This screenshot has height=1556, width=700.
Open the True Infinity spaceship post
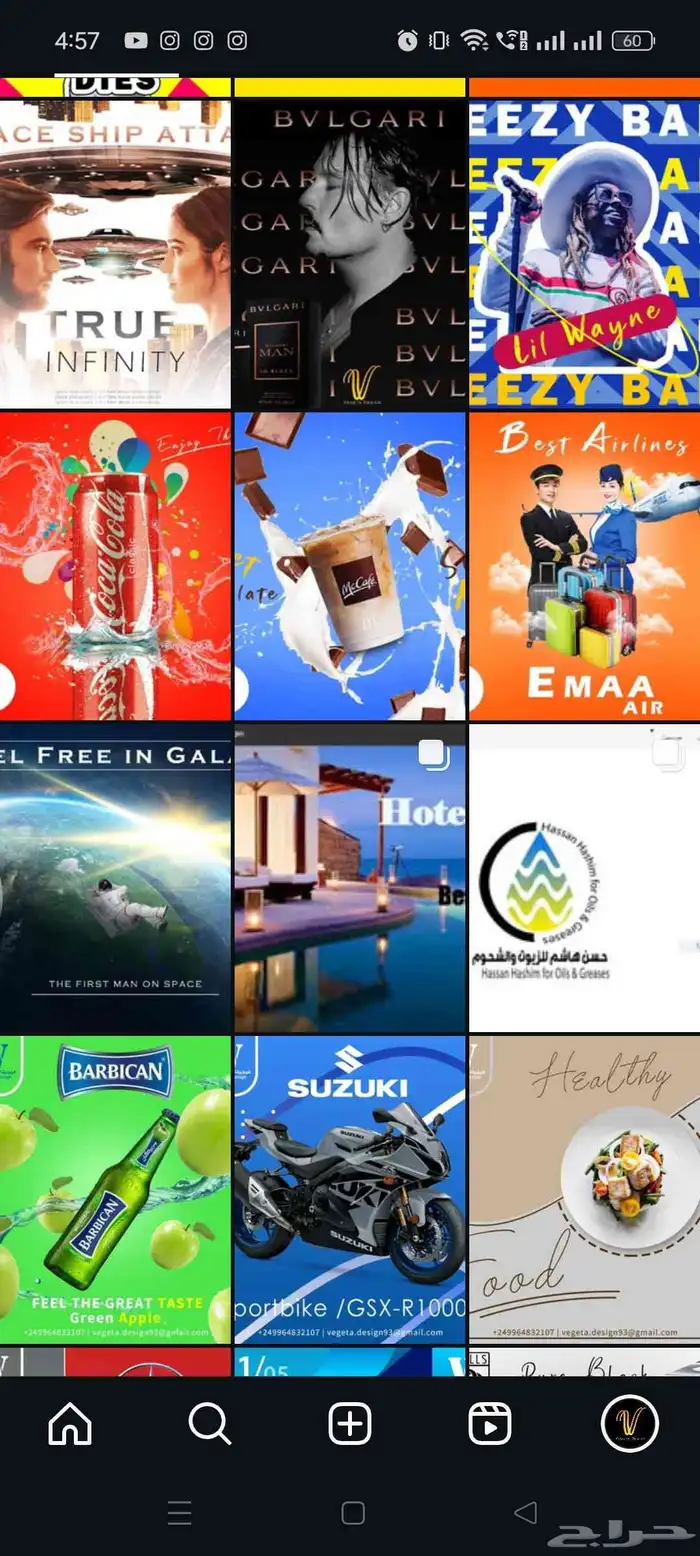pyautogui.click(x=115, y=253)
